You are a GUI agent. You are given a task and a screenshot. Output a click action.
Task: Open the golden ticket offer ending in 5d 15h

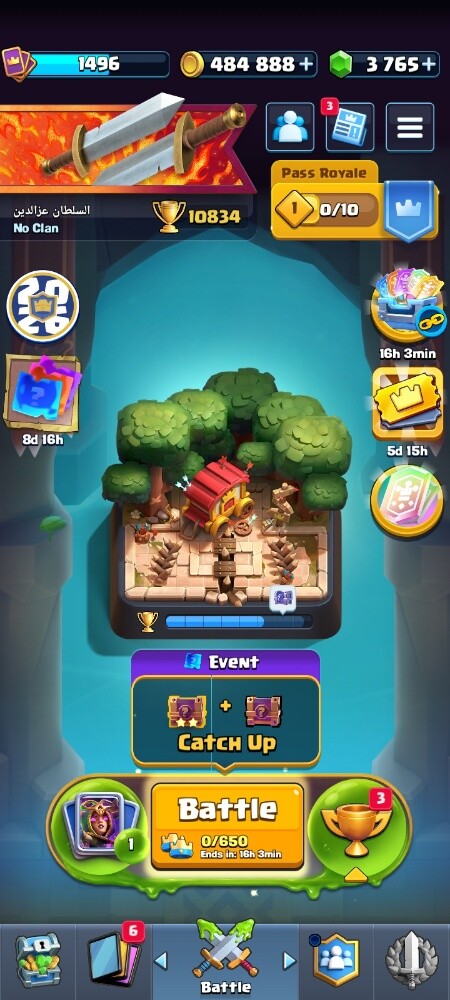point(407,403)
